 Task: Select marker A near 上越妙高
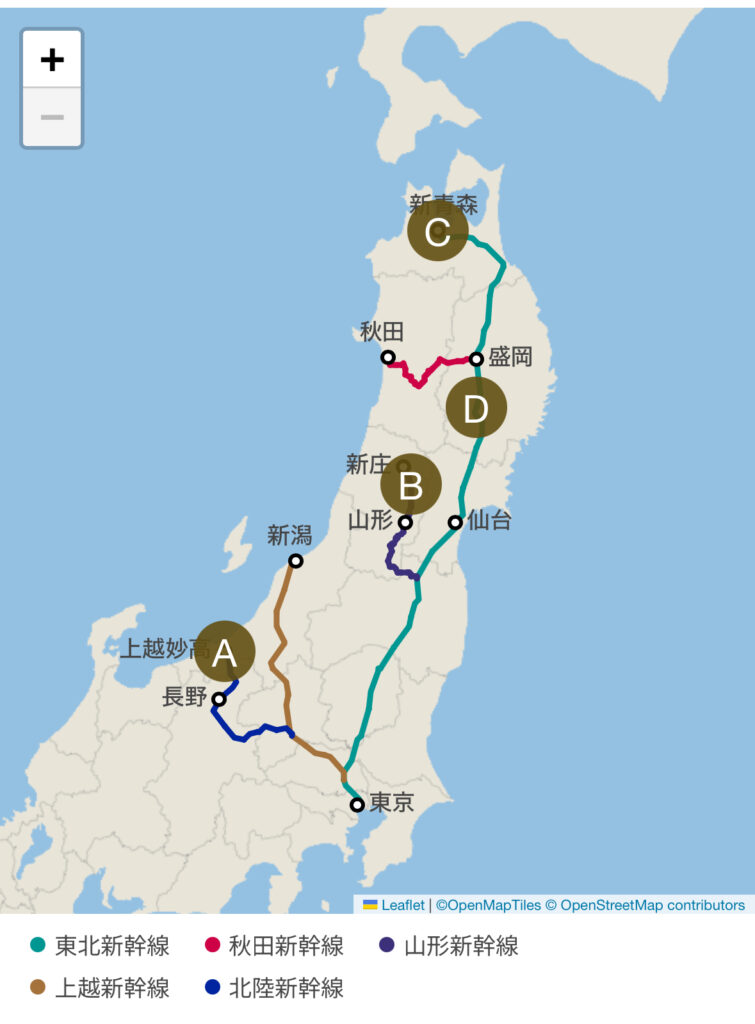[225, 652]
